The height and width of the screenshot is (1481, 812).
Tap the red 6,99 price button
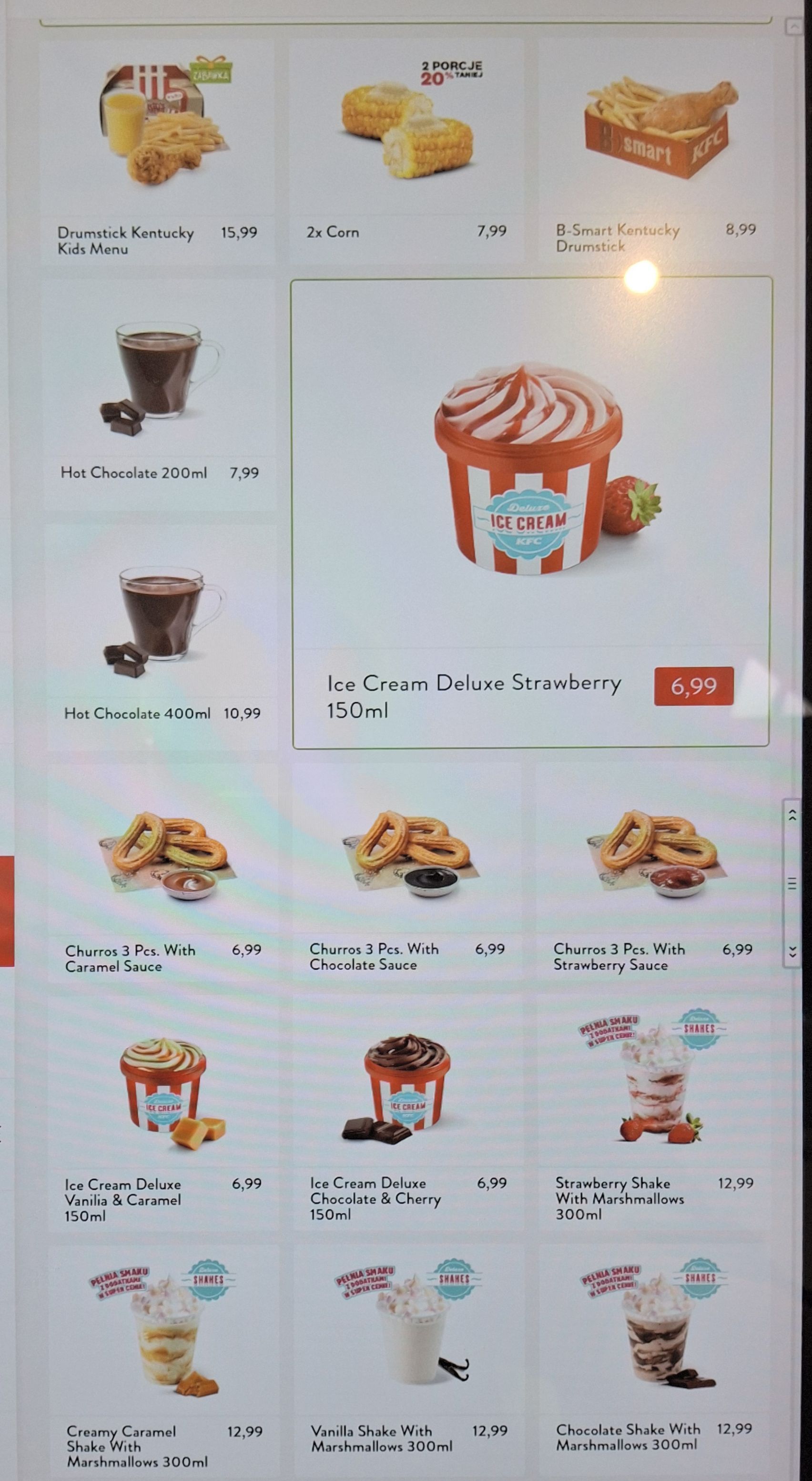pos(693,685)
